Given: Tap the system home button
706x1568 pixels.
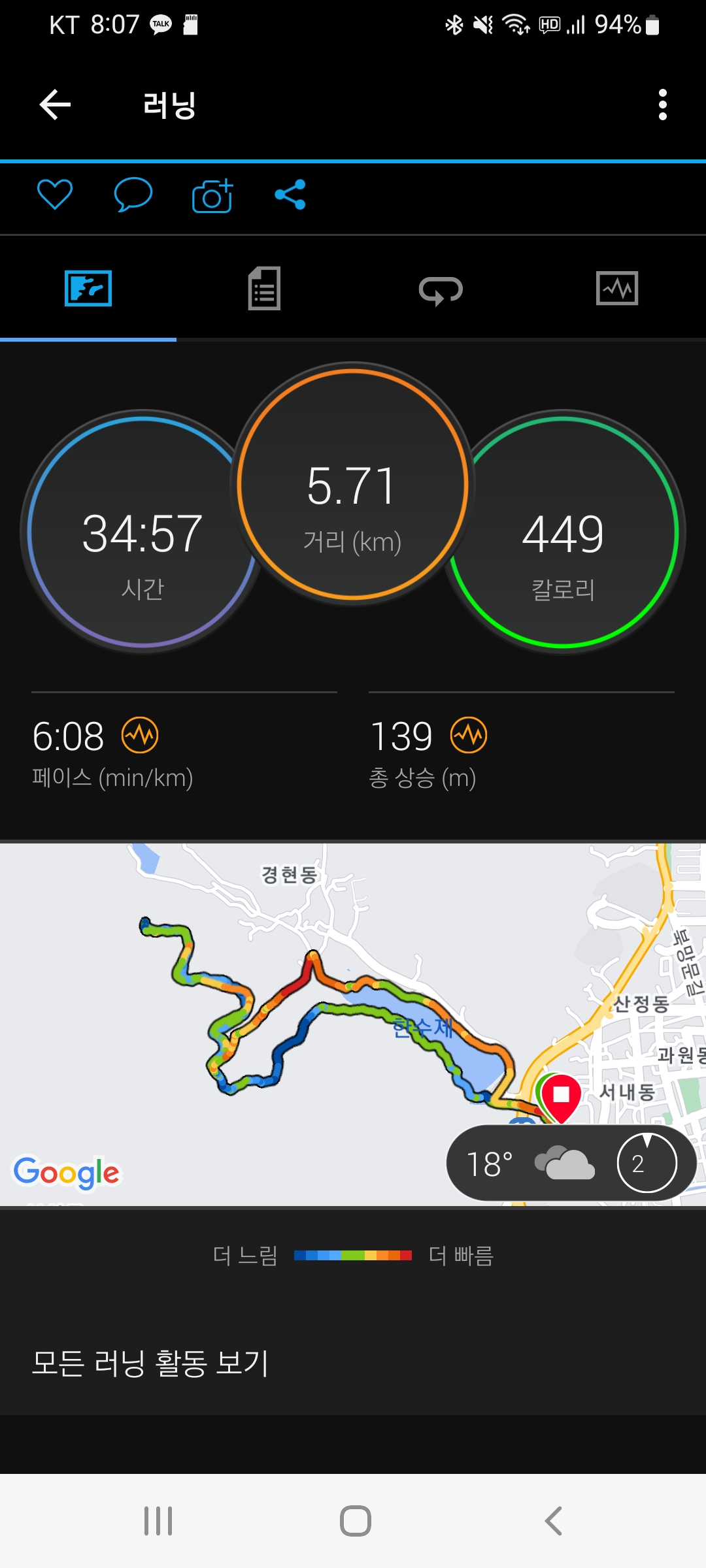Looking at the screenshot, I should point(356,1521).
